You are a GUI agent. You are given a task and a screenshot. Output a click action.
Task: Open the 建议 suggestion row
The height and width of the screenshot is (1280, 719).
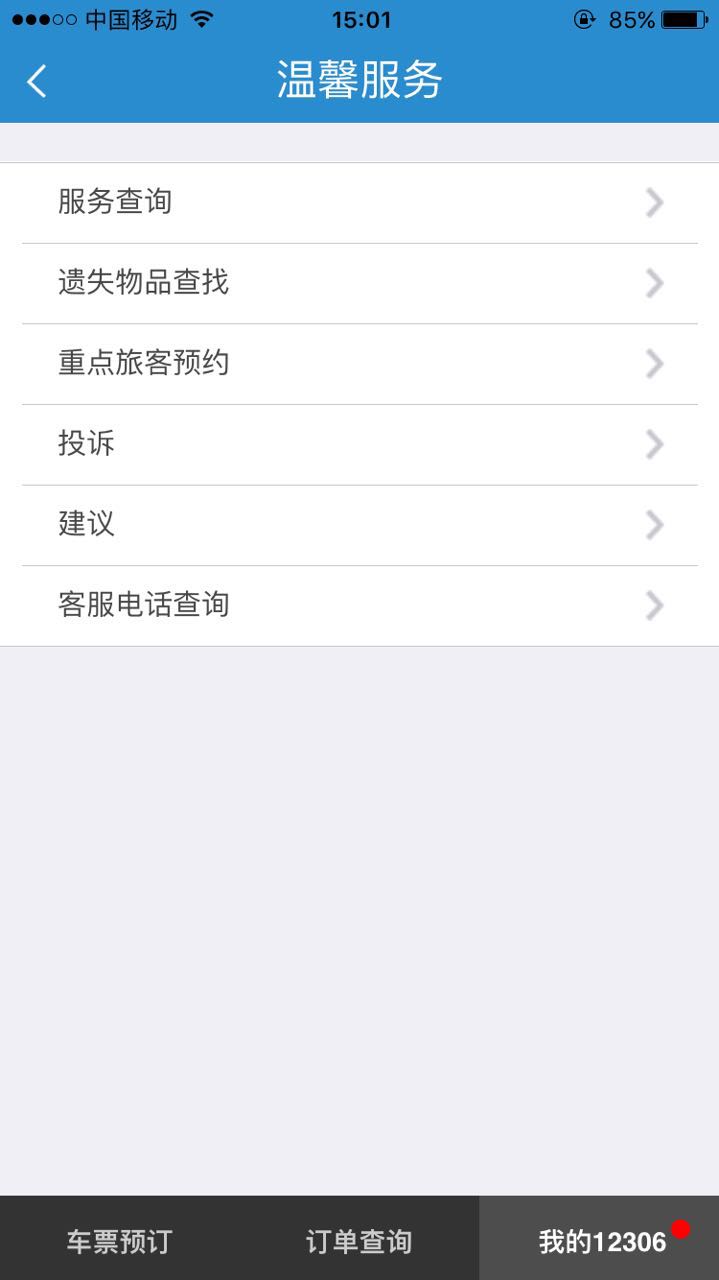coord(359,525)
